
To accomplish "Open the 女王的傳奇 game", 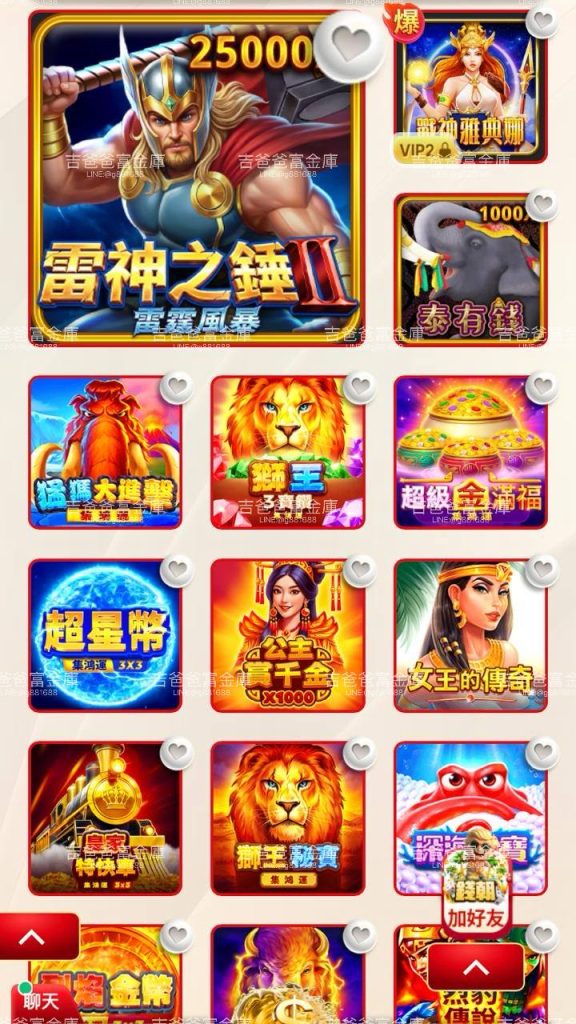I will coord(470,635).
